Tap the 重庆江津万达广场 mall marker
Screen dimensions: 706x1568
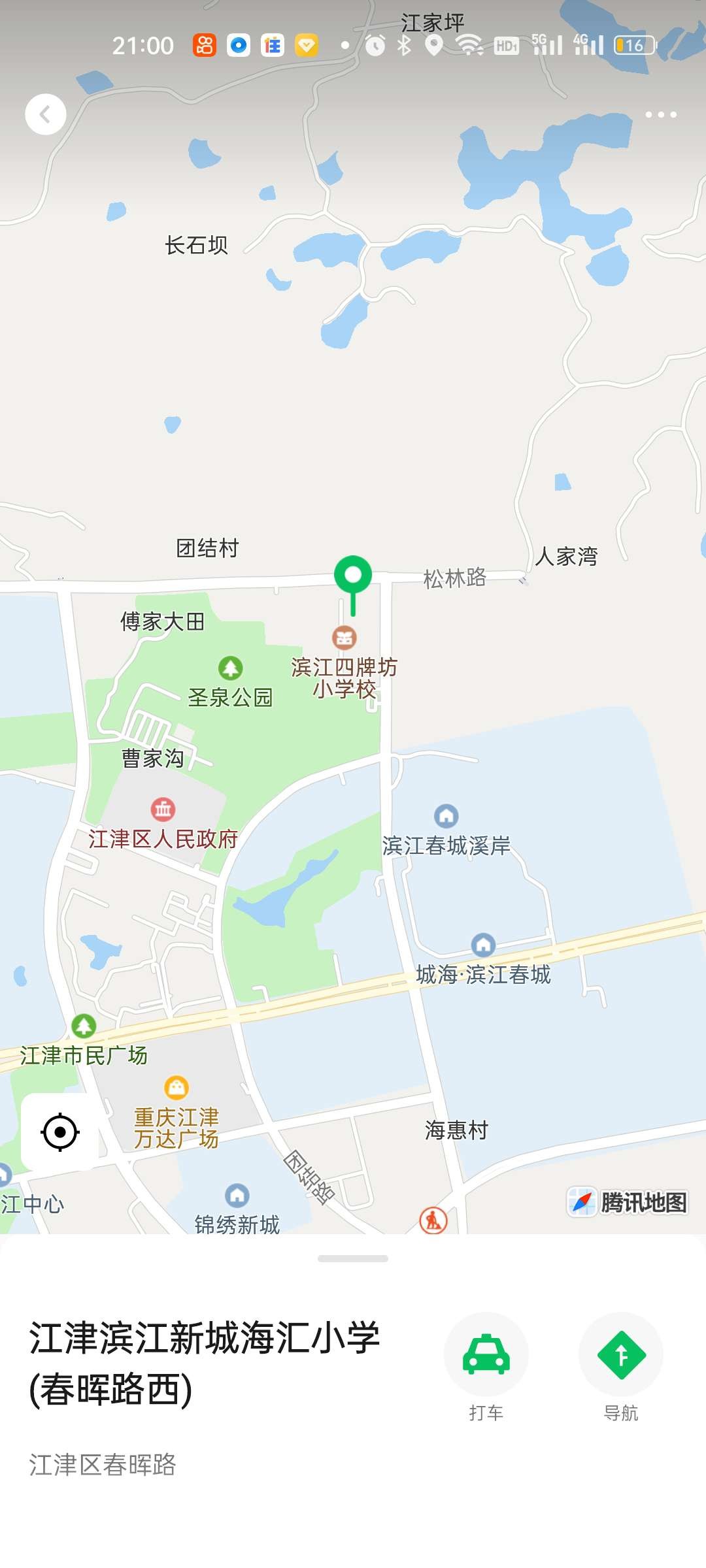coord(176,1088)
